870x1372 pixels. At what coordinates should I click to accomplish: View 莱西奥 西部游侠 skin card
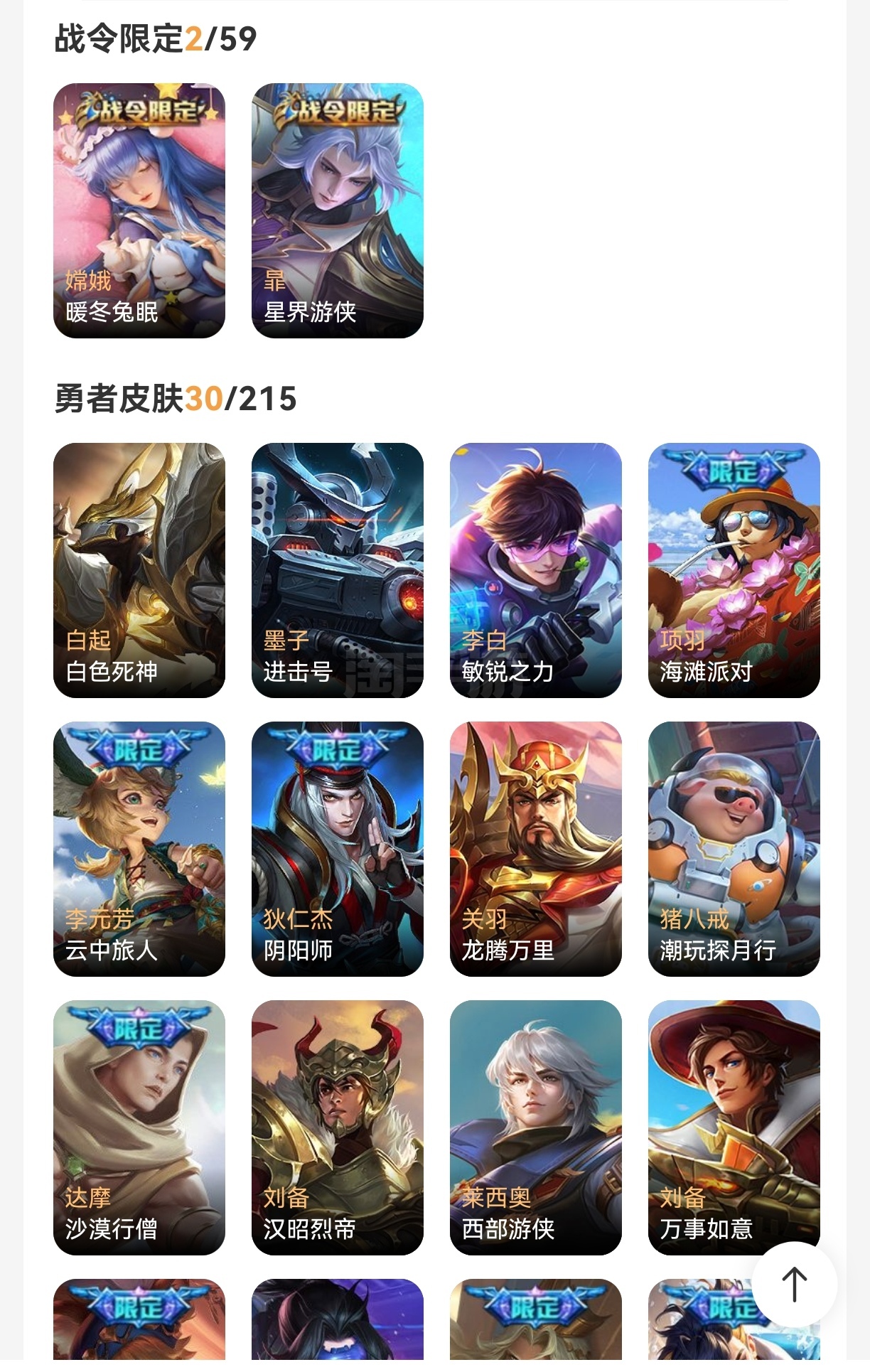(x=536, y=1127)
